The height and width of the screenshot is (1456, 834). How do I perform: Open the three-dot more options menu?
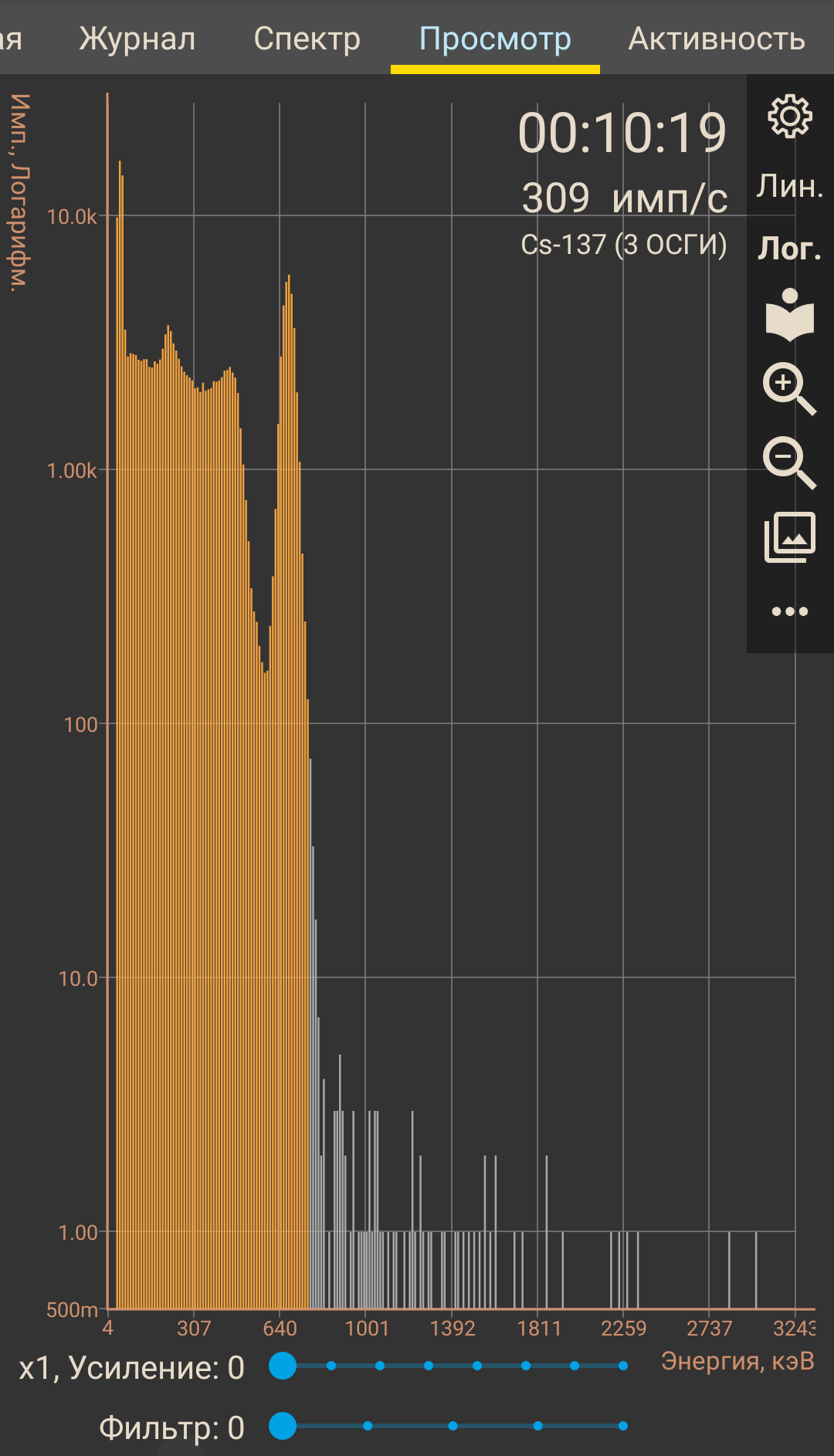tap(789, 611)
